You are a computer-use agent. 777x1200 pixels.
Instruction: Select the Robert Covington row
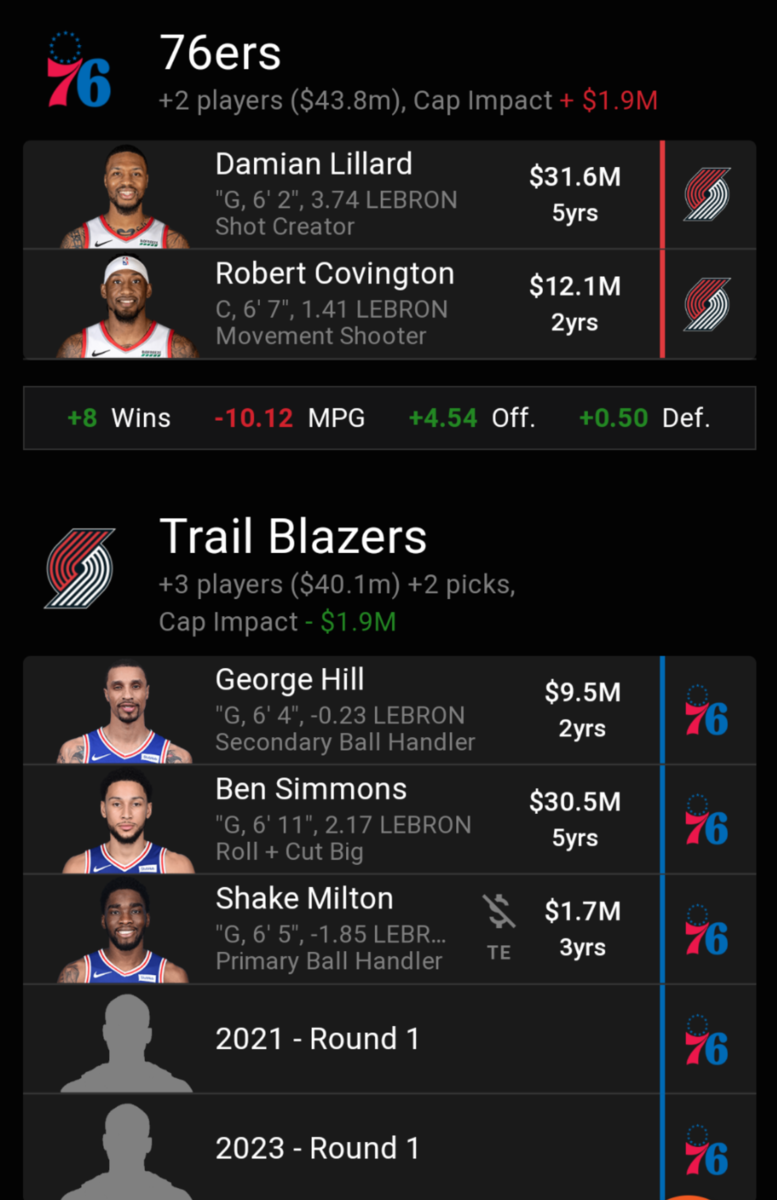[340, 304]
